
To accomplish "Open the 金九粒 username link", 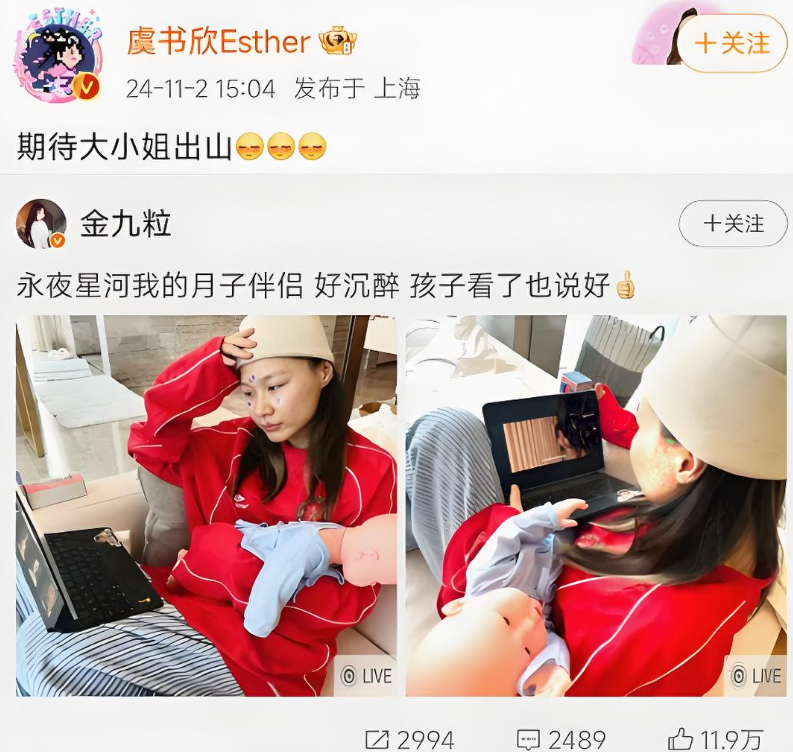I will click(126, 224).
